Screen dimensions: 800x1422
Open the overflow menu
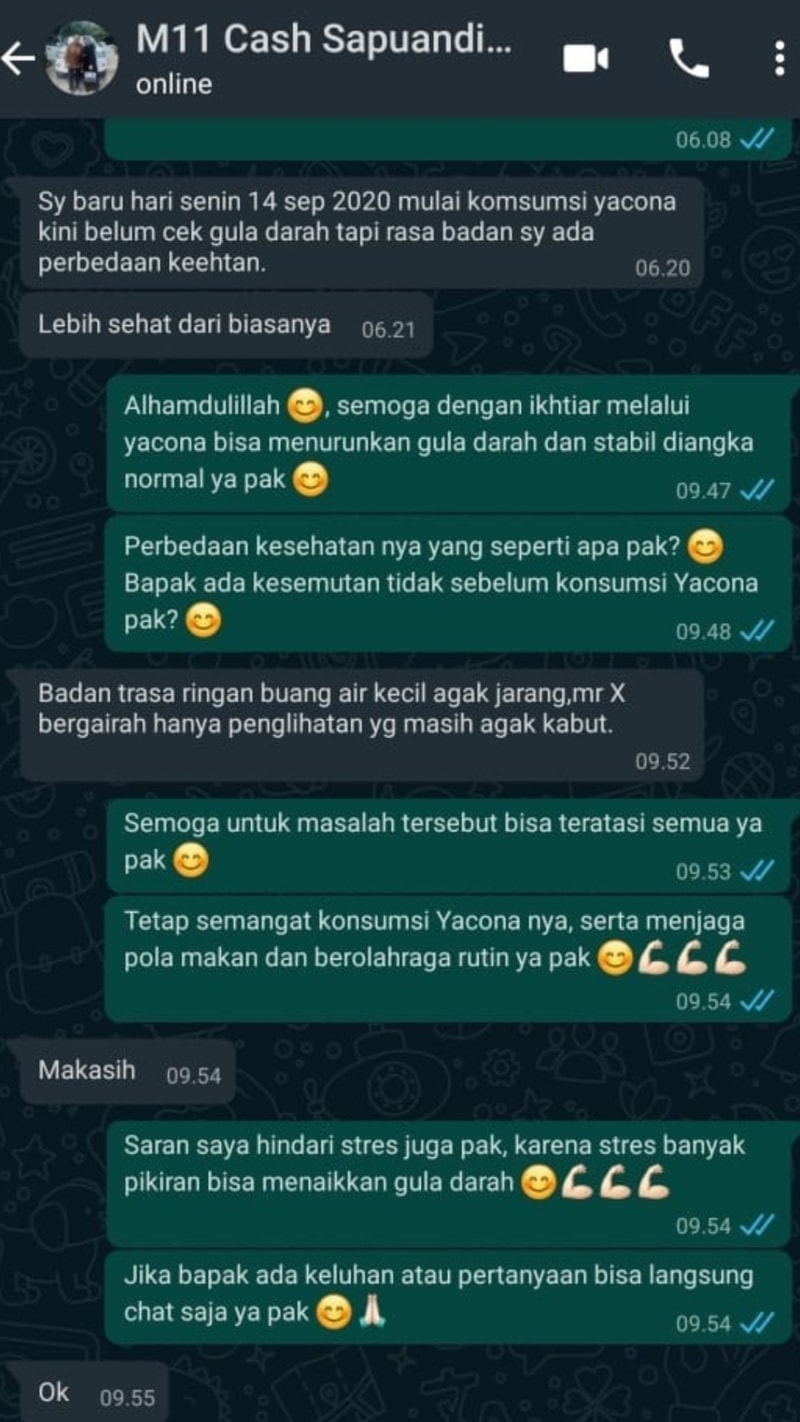pos(779,60)
